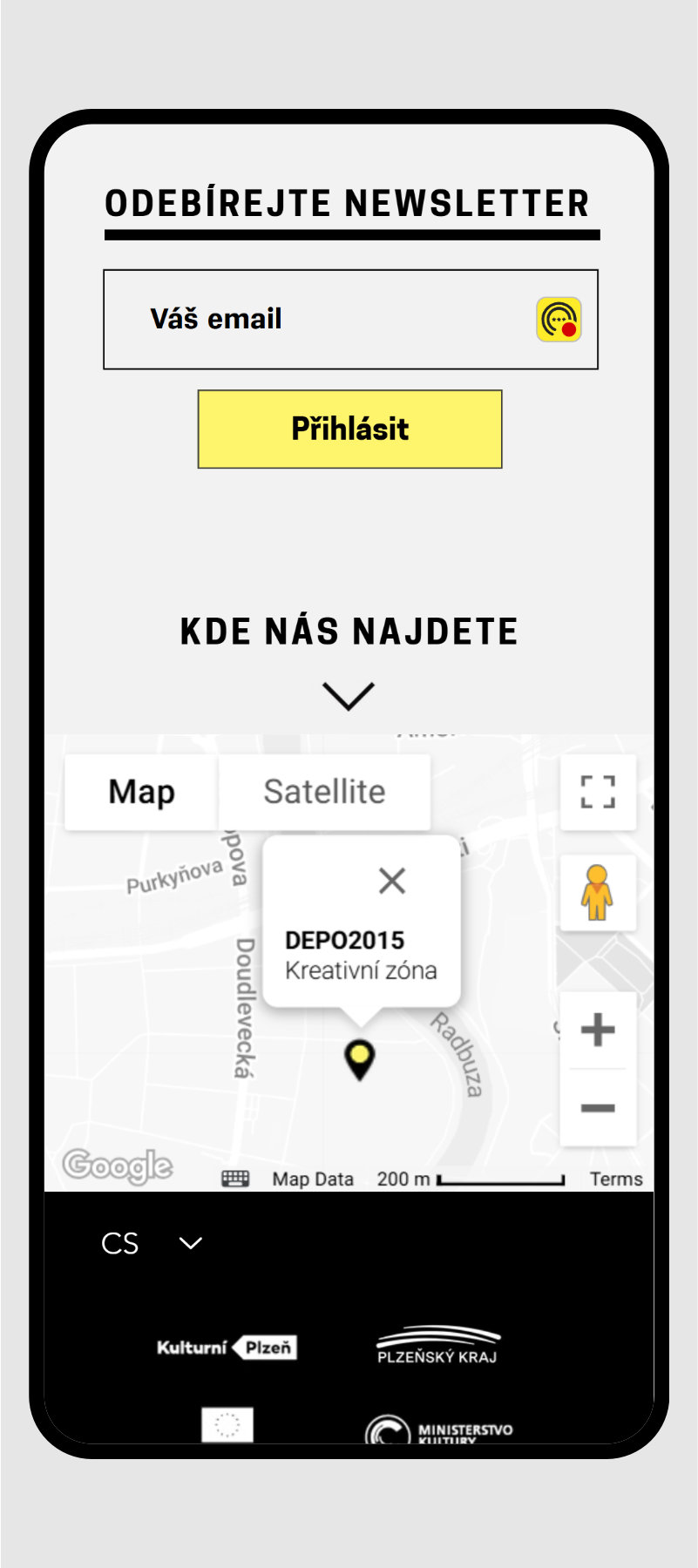Activate the Street View pegman

pos(598,893)
